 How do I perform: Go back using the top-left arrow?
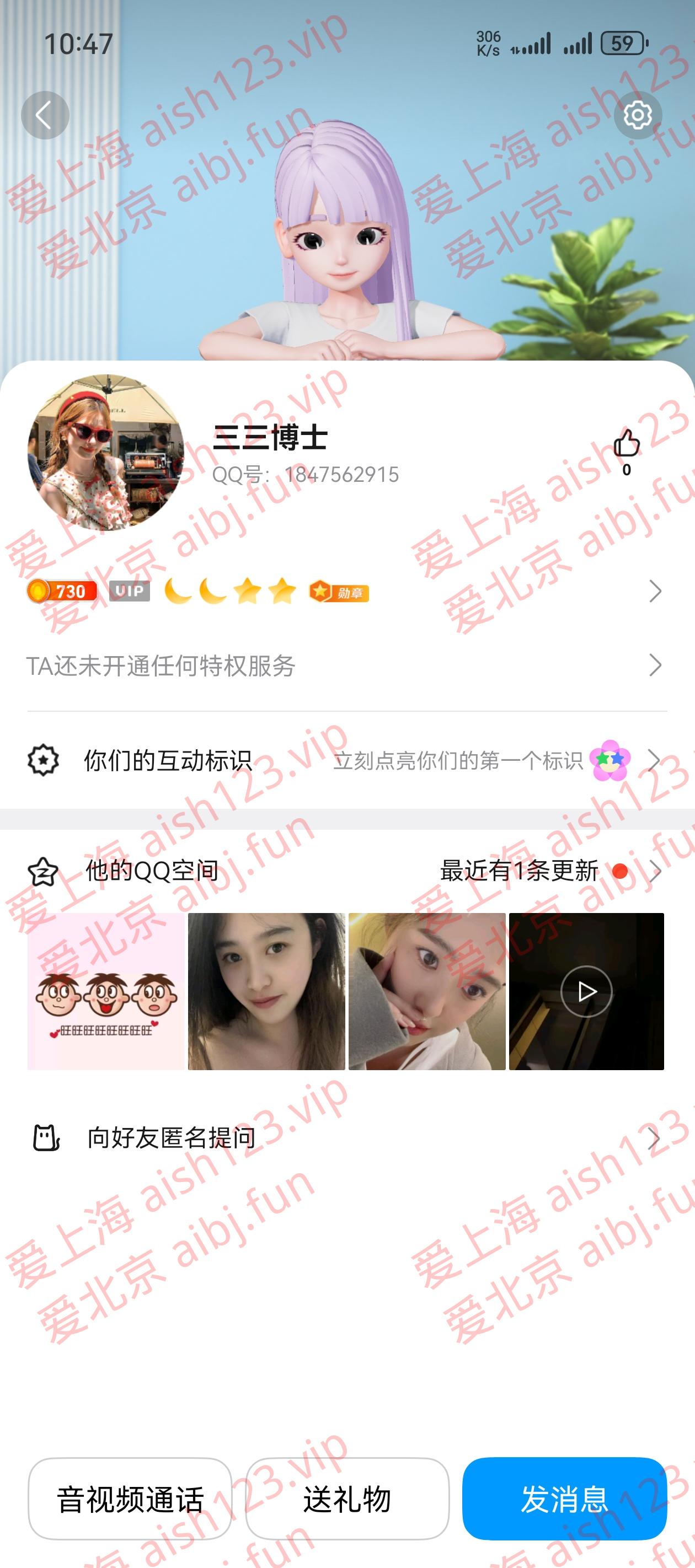(45, 115)
